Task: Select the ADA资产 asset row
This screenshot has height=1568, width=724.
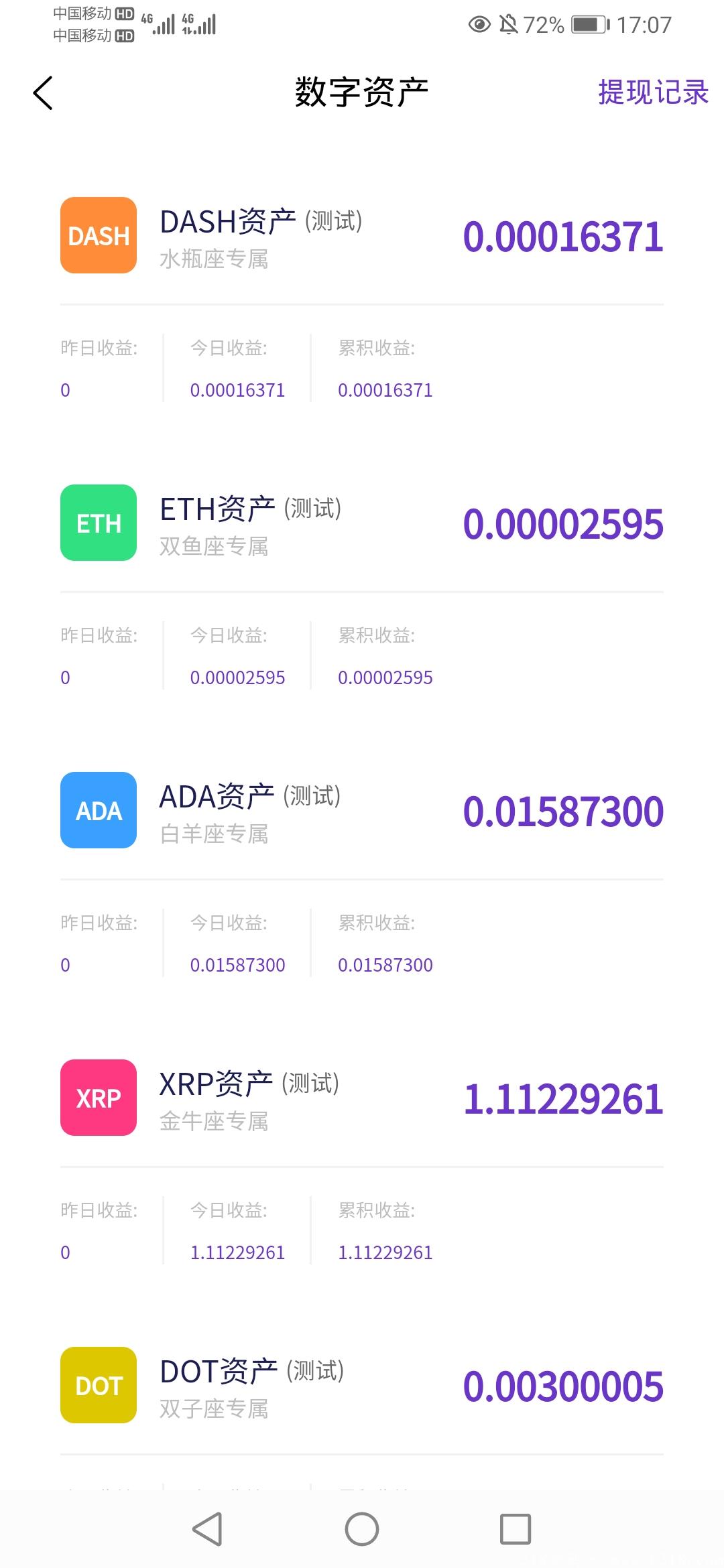Action: pos(362,811)
